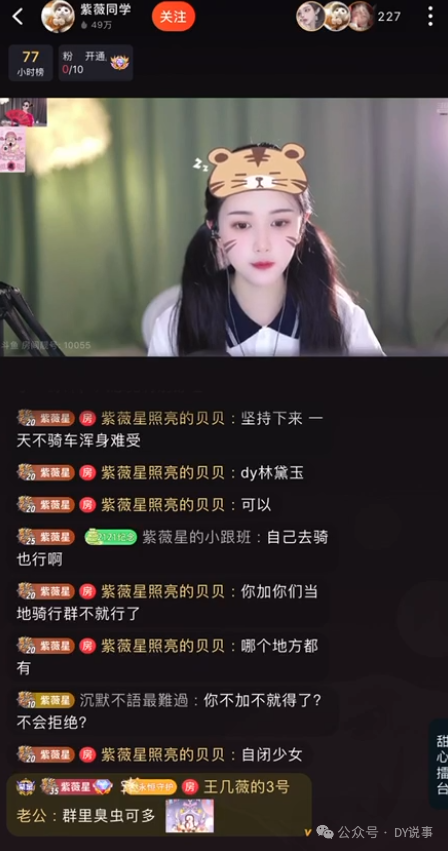The image size is (448, 851).
Task: View the 小时榜 hourly ranking
Action: [30, 63]
